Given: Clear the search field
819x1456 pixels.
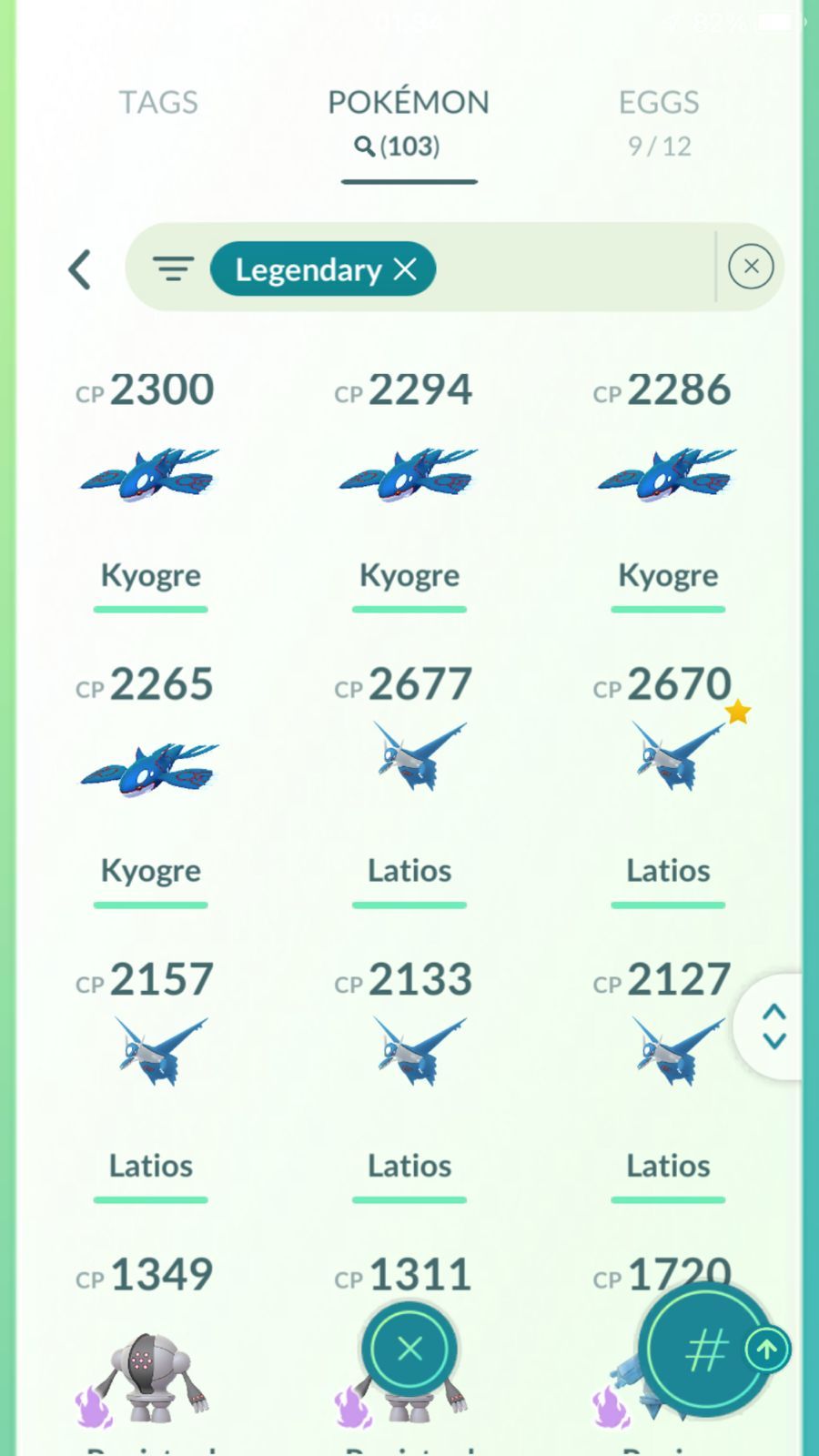Looking at the screenshot, I should click(751, 267).
